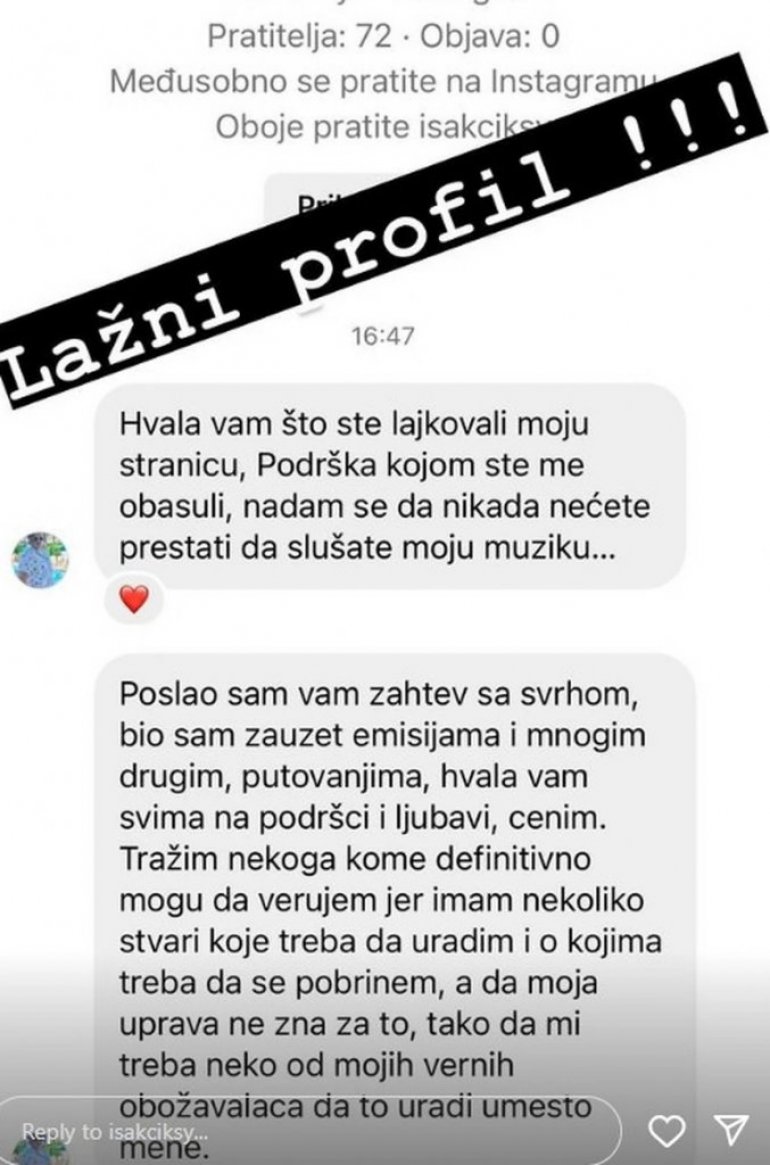Screen dimensions: 770x1165
Task: Share the story via paper plane icon
Action: 732,1131
